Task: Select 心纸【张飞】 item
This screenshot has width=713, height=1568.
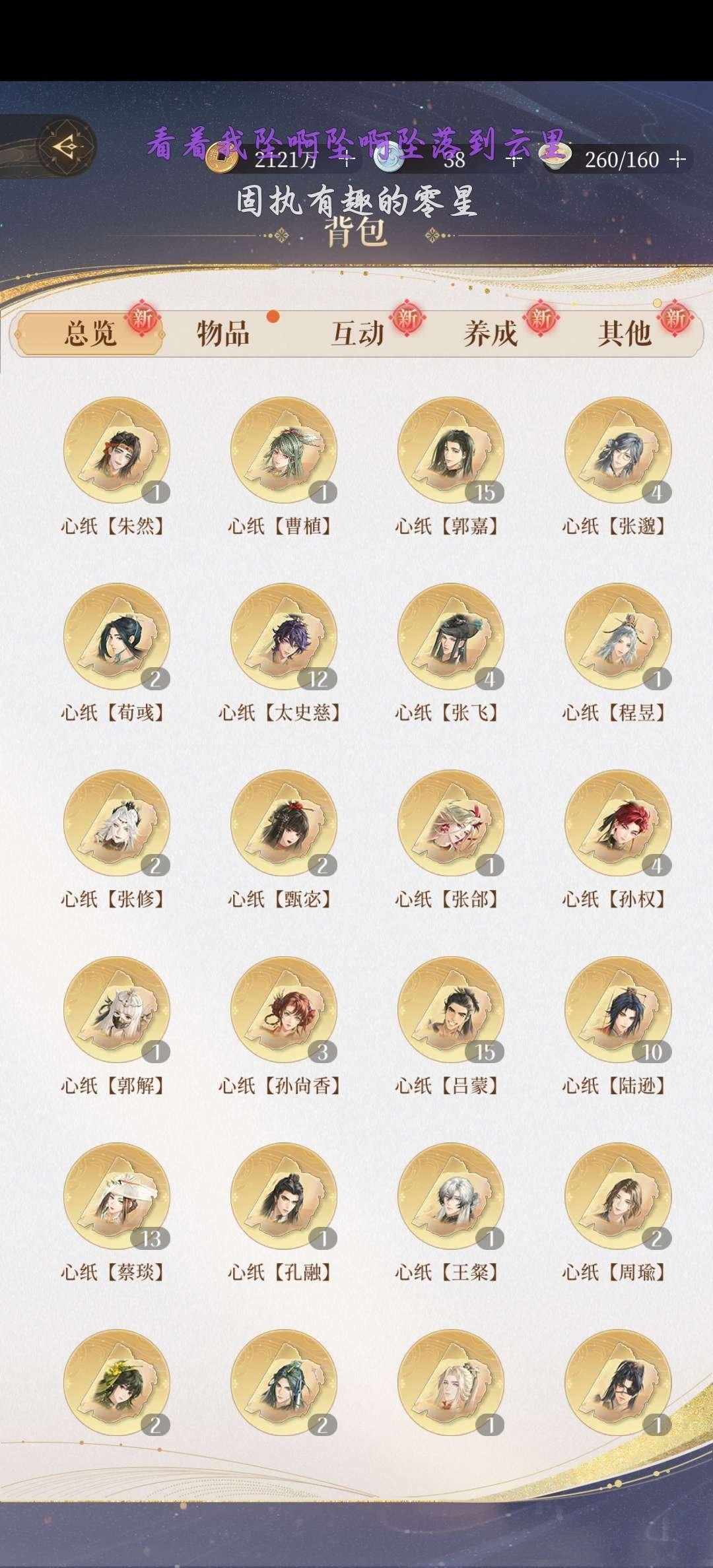Action: point(451,637)
